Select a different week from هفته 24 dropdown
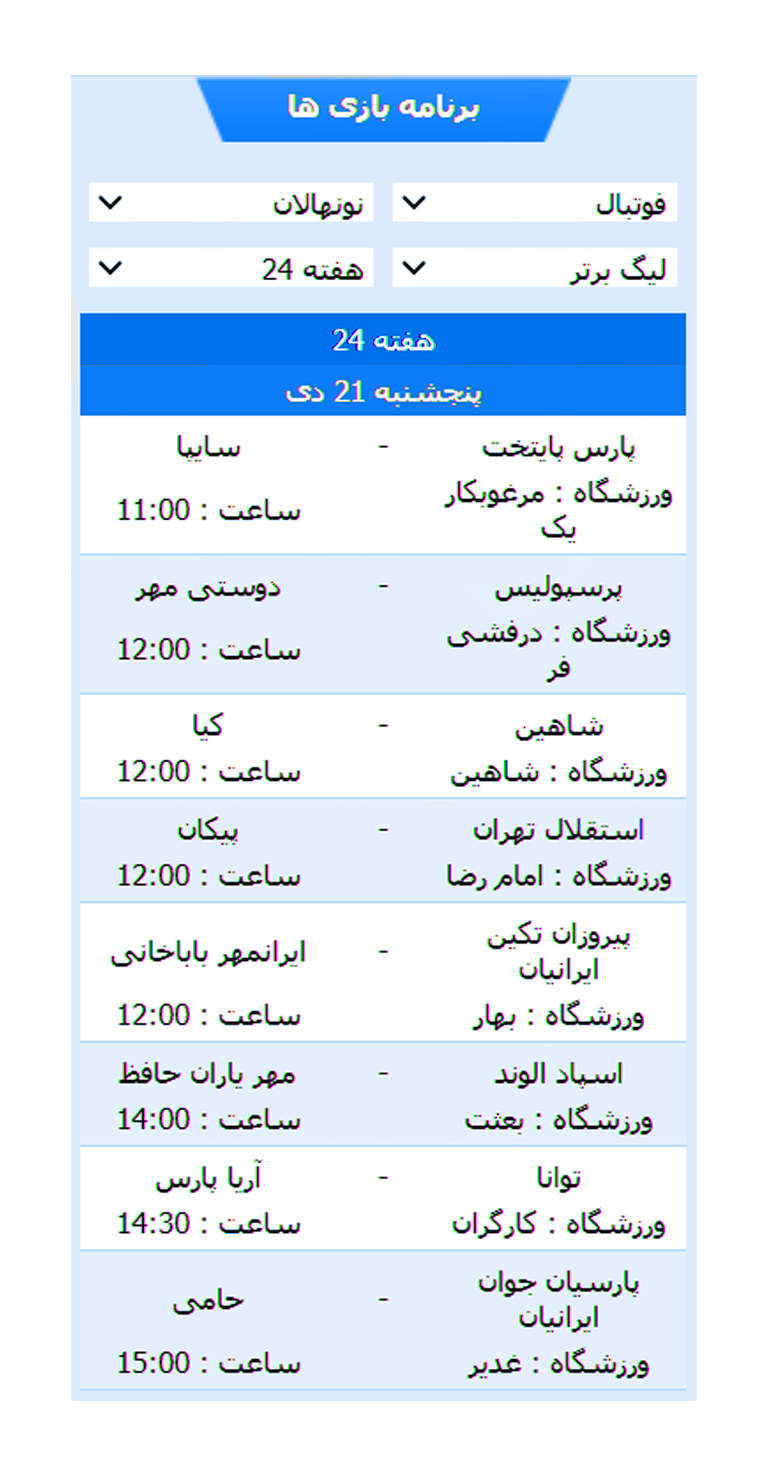The width and height of the screenshot is (768, 1476). pyautogui.click(x=231, y=268)
